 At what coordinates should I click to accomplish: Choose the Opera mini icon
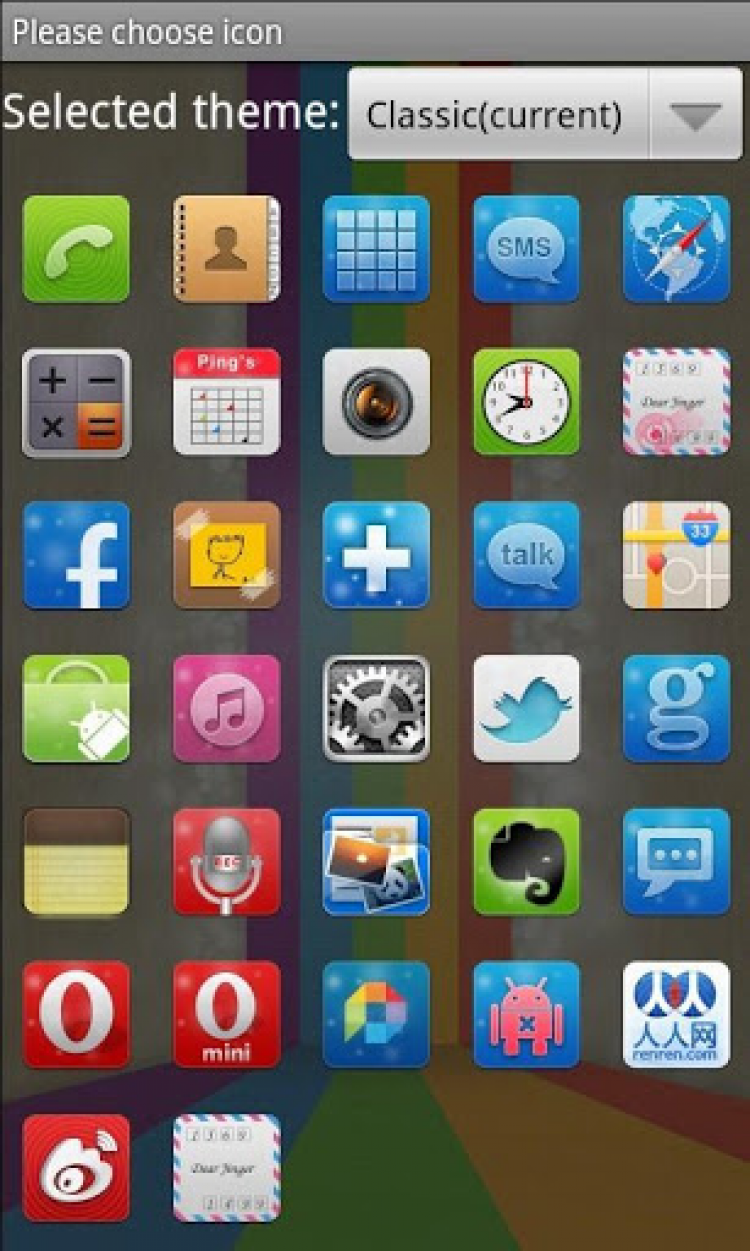tap(226, 1014)
